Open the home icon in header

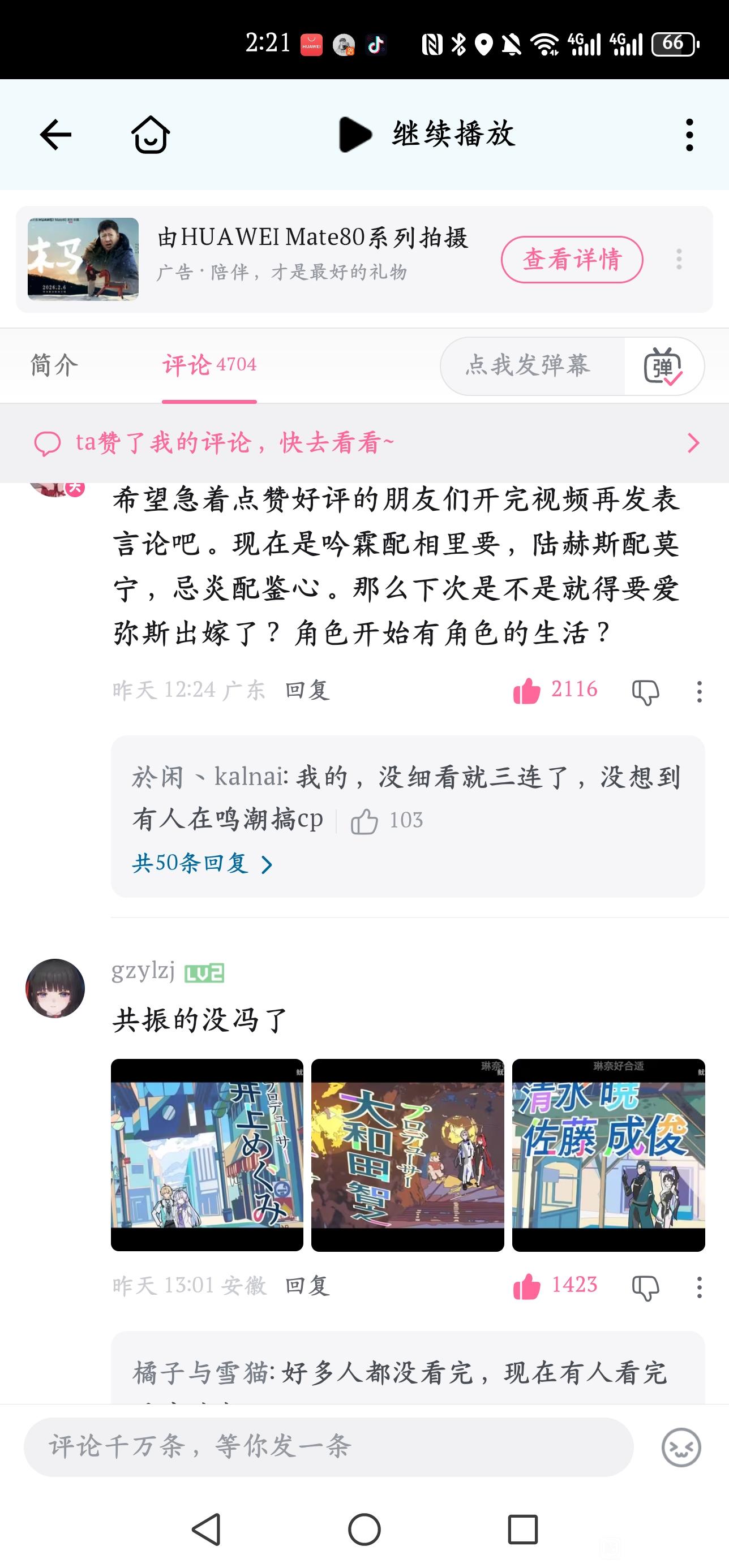click(x=151, y=135)
